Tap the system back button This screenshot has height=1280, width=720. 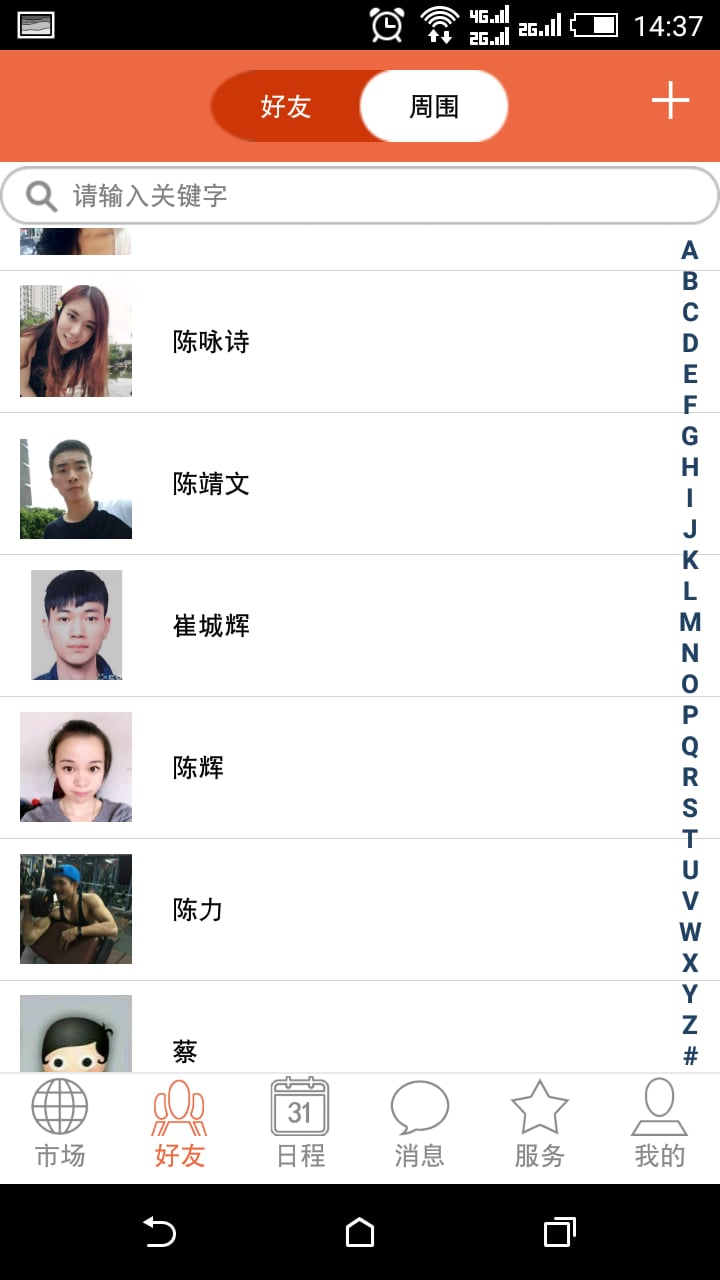pyautogui.click(x=159, y=1232)
